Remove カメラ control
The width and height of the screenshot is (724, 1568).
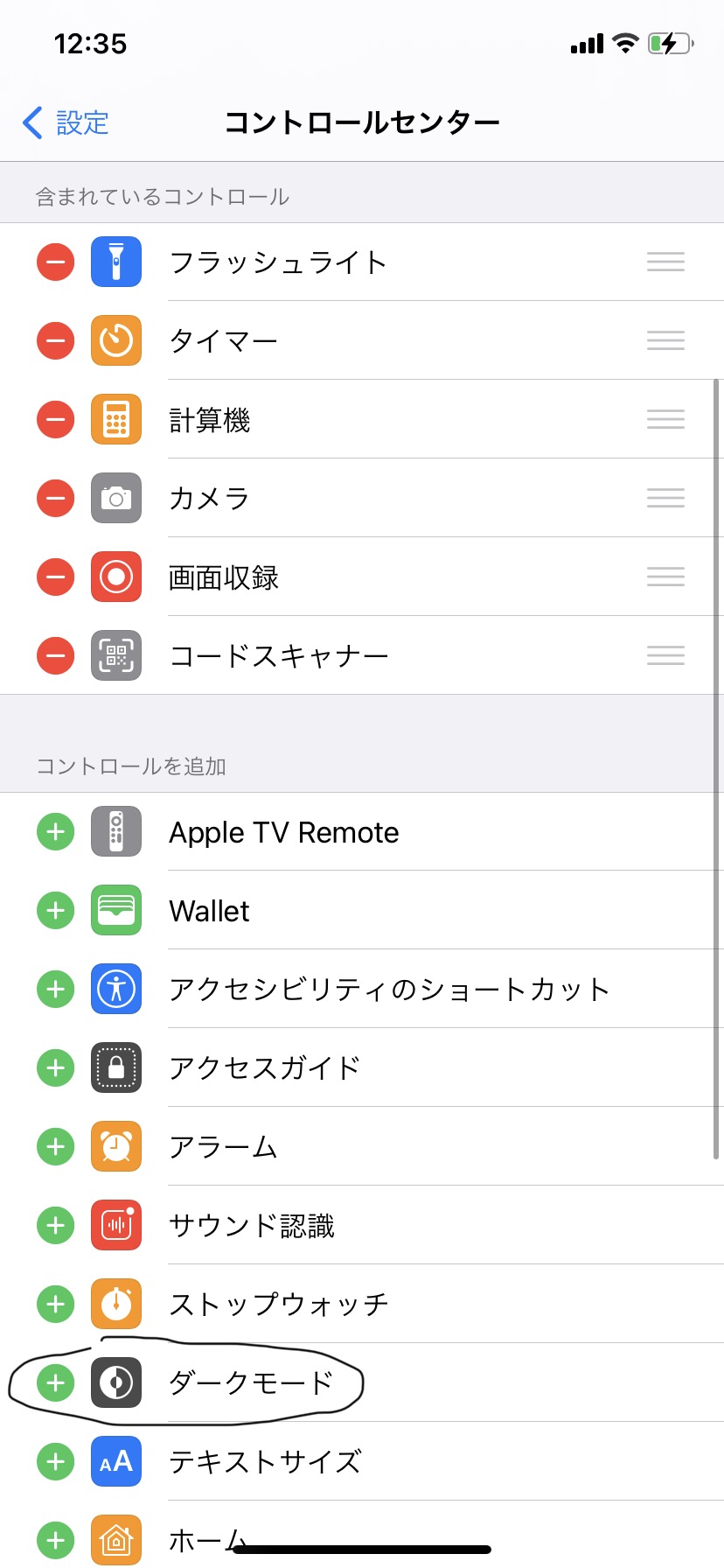click(x=55, y=498)
